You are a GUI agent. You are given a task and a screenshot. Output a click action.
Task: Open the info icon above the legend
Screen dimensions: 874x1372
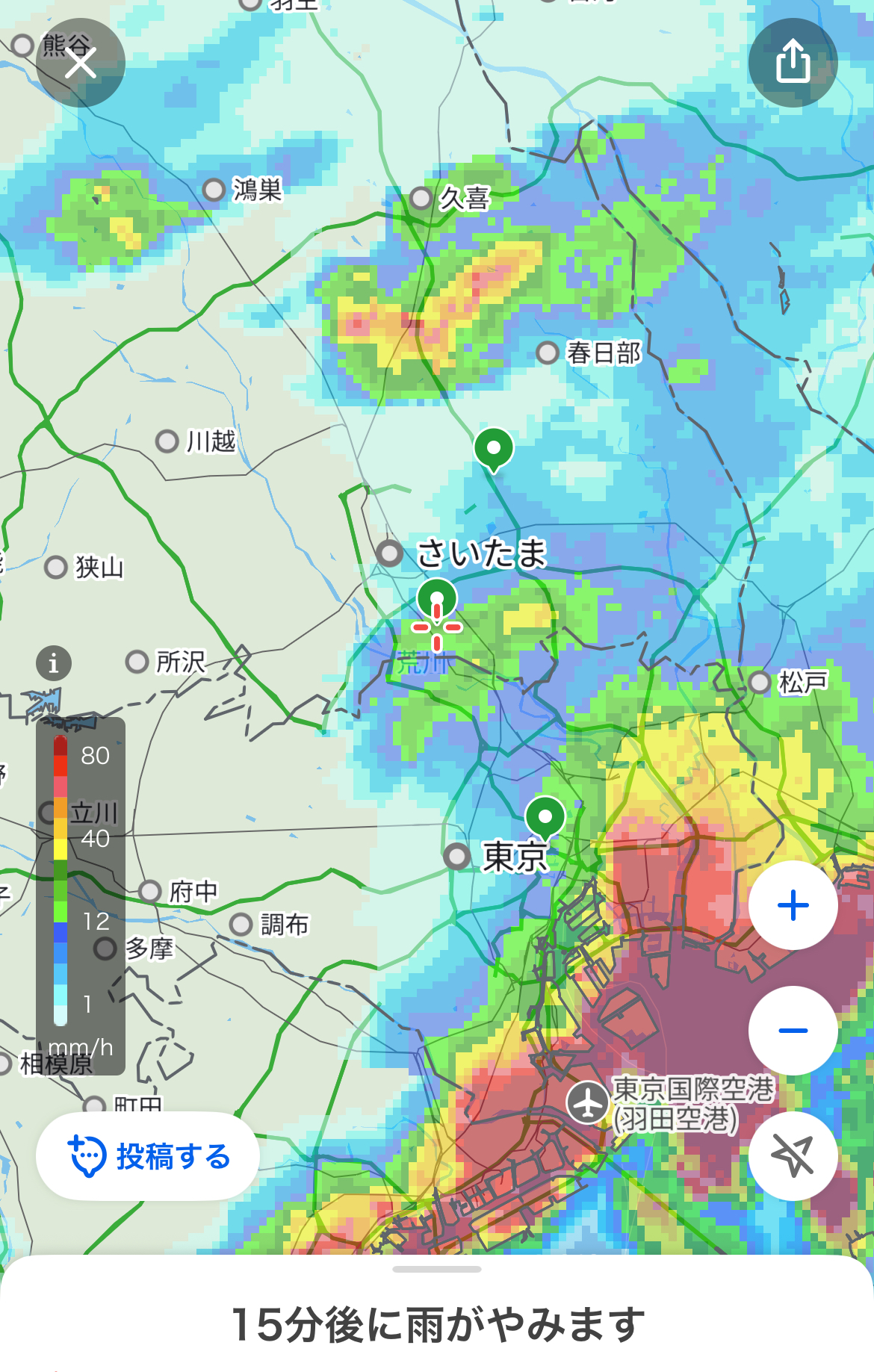(54, 663)
